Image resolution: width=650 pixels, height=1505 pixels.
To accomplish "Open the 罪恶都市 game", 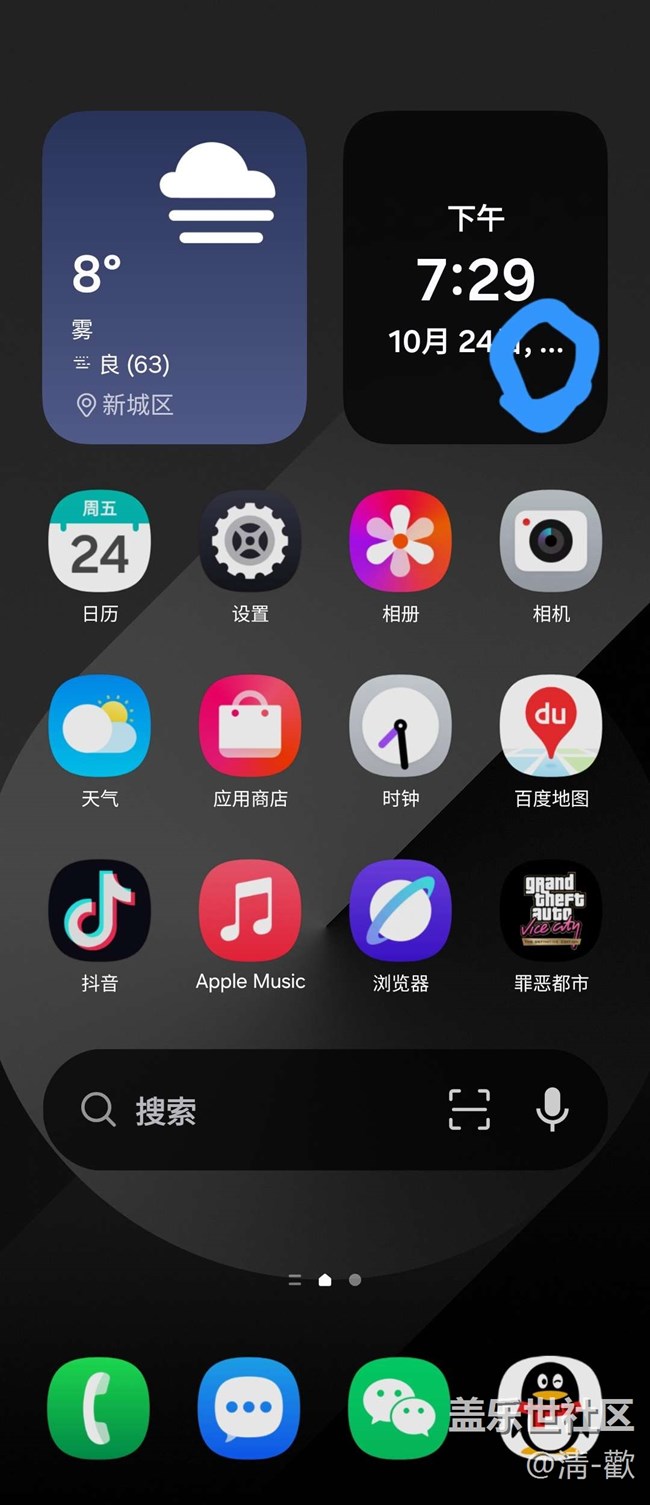I will coord(550,910).
